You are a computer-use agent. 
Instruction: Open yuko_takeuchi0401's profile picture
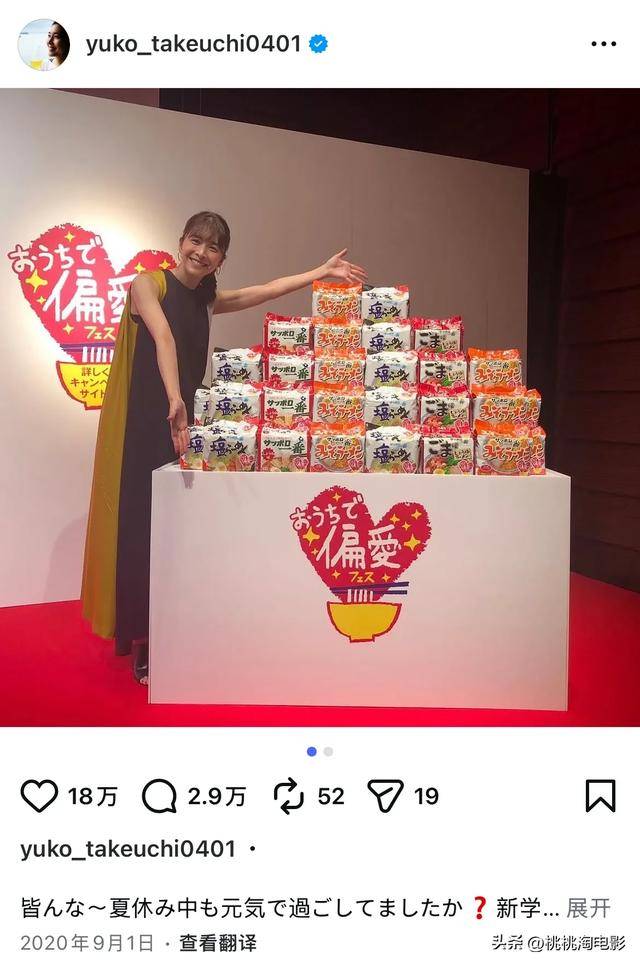tap(43, 44)
